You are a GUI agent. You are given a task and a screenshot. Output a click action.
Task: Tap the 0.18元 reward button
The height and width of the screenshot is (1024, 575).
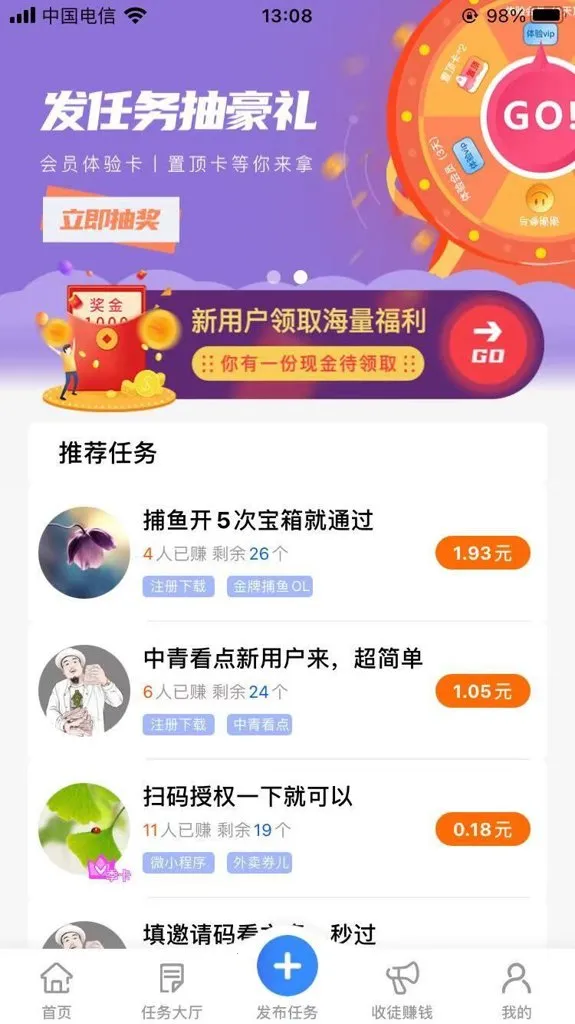[x=483, y=829]
